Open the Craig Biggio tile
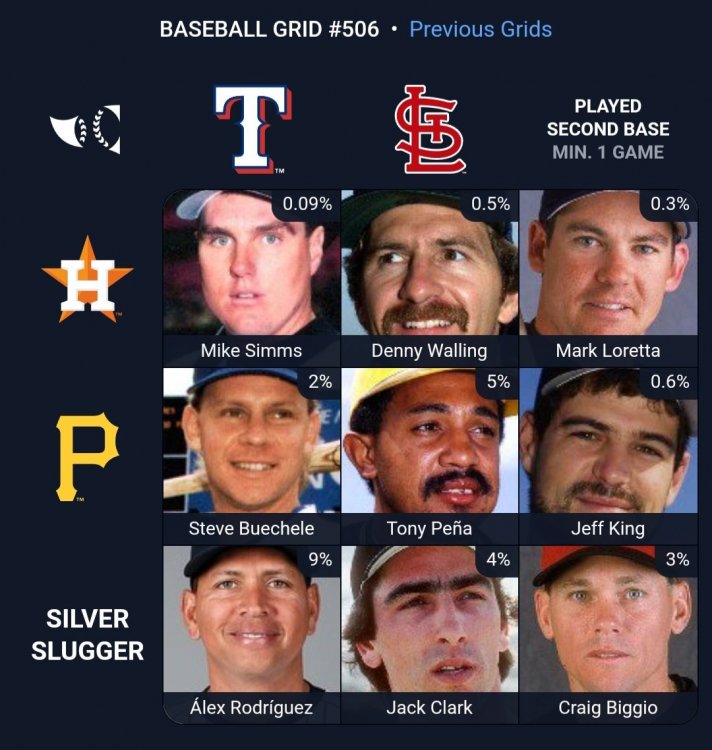The width and height of the screenshot is (712, 750). click(607, 632)
